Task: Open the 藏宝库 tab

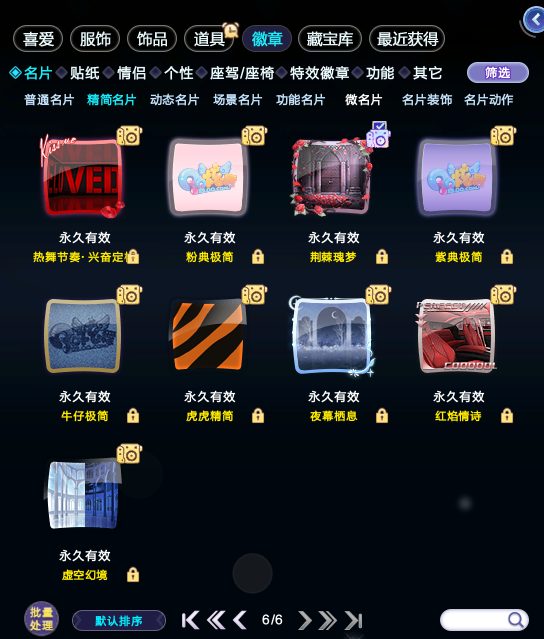Action: (x=330, y=39)
